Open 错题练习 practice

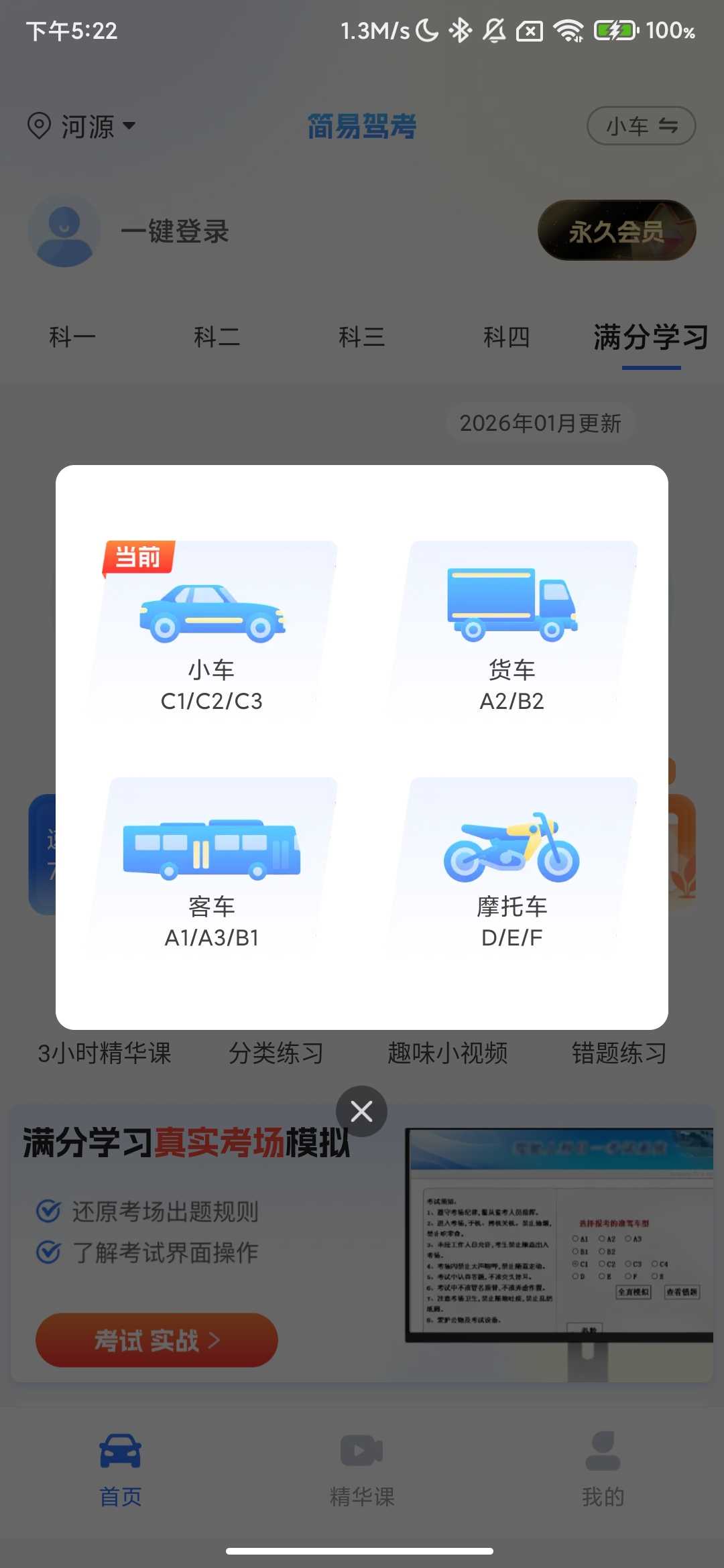[617, 1052]
